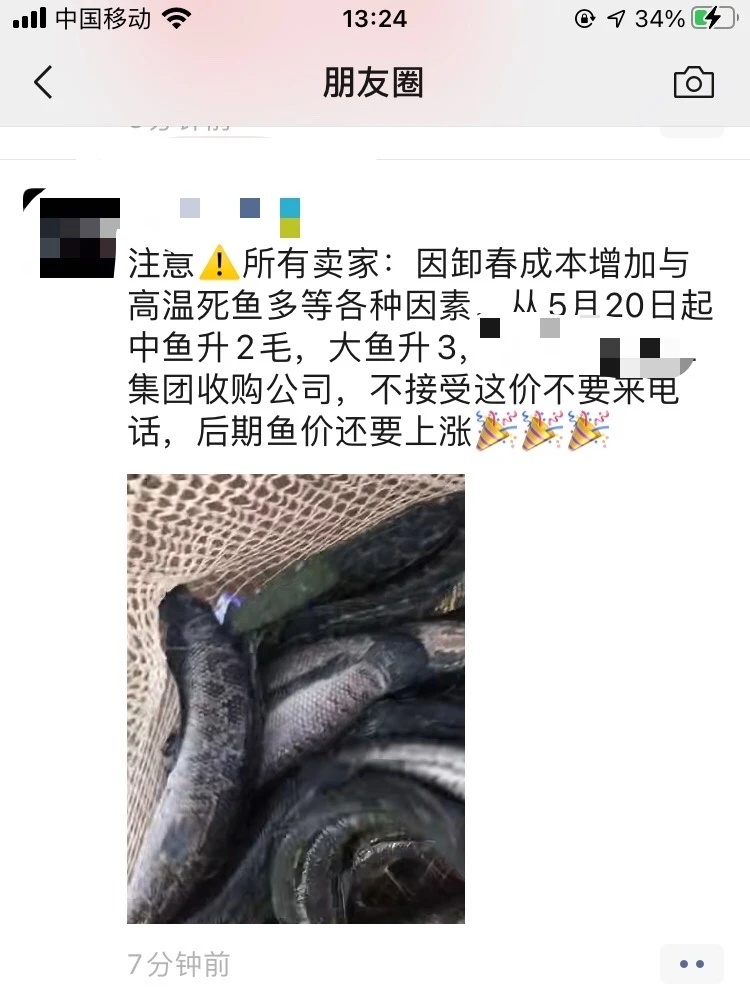Open like/comment menu under fish post
This screenshot has width=750, height=995.
(x=691, y=964)
